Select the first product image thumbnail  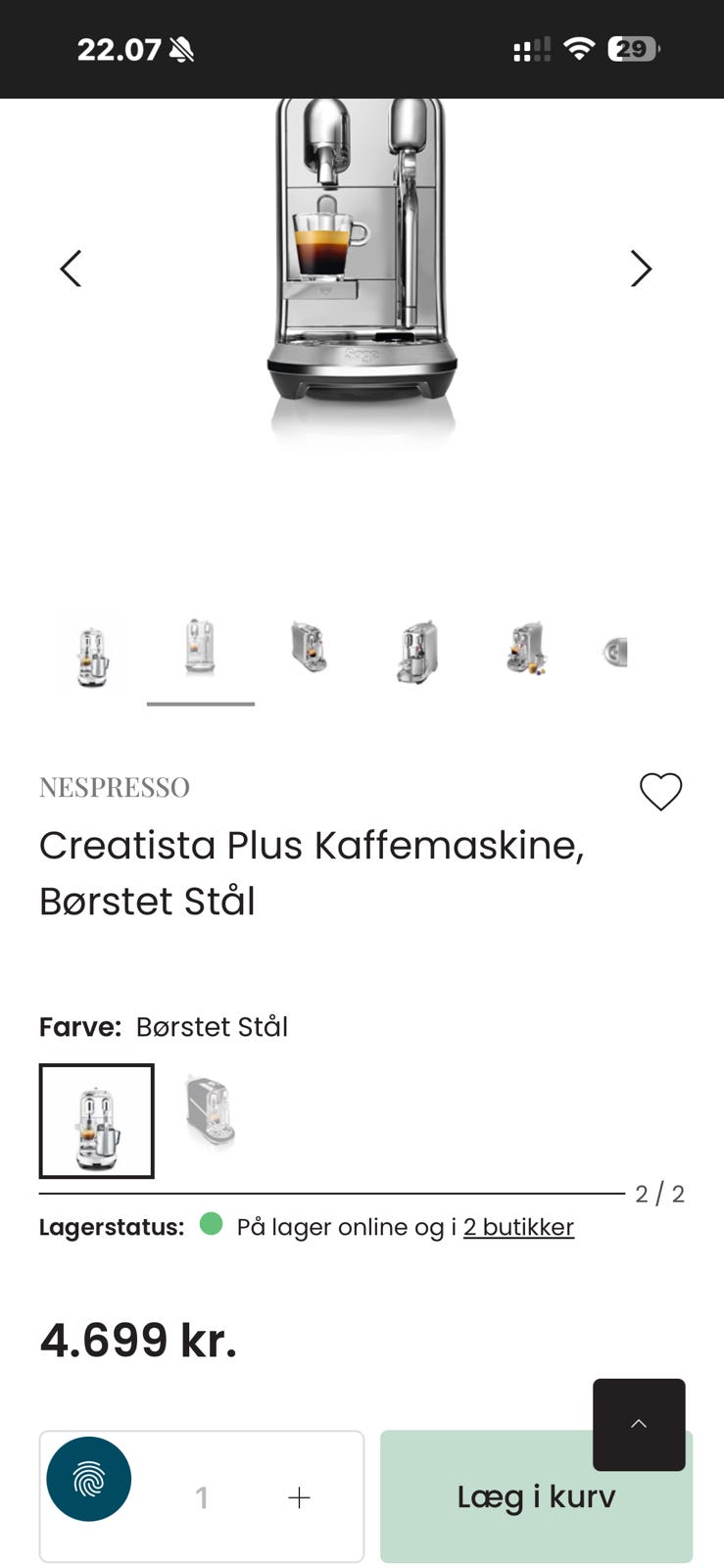tap(92, 651)
